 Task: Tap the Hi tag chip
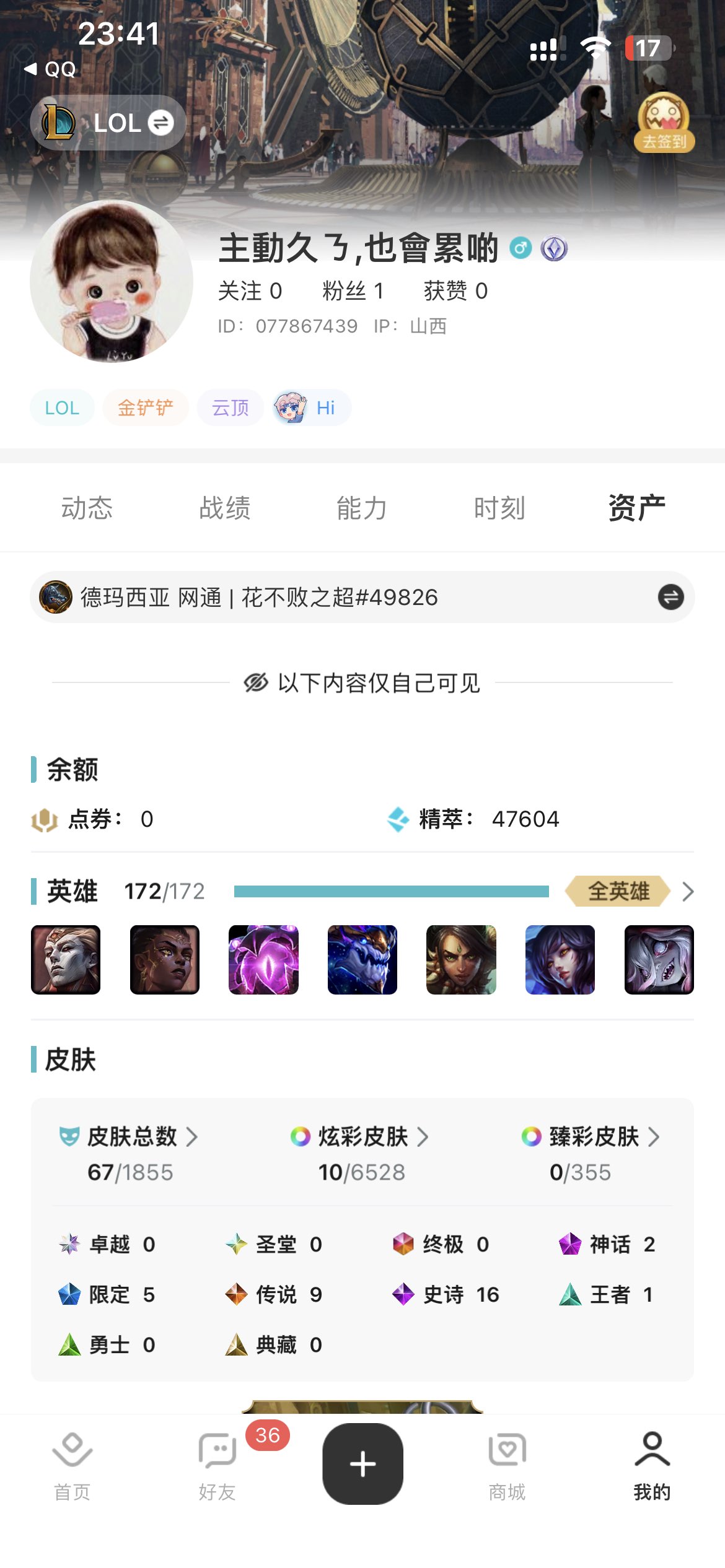coord(312,407)
